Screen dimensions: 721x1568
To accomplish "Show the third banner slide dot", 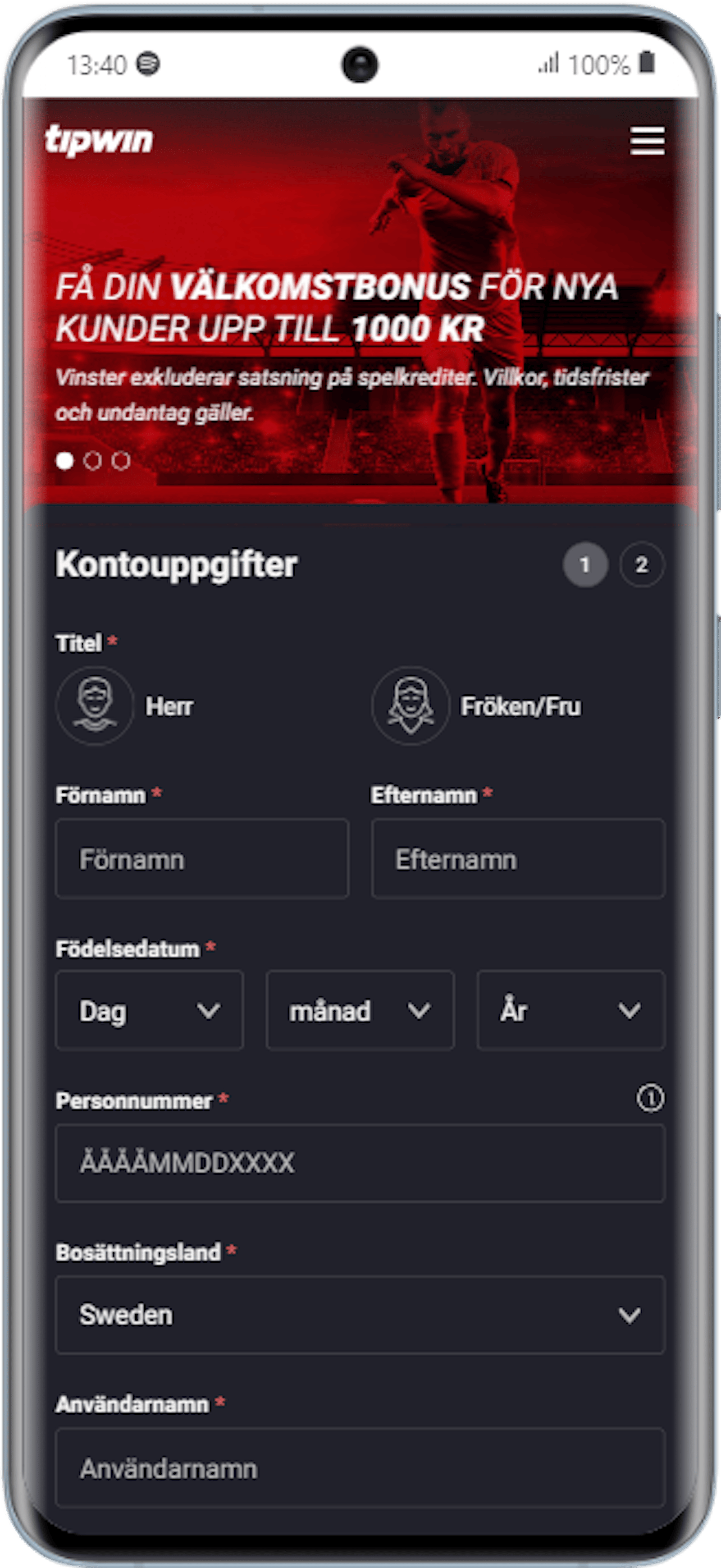I will click(x=121, y=461).
